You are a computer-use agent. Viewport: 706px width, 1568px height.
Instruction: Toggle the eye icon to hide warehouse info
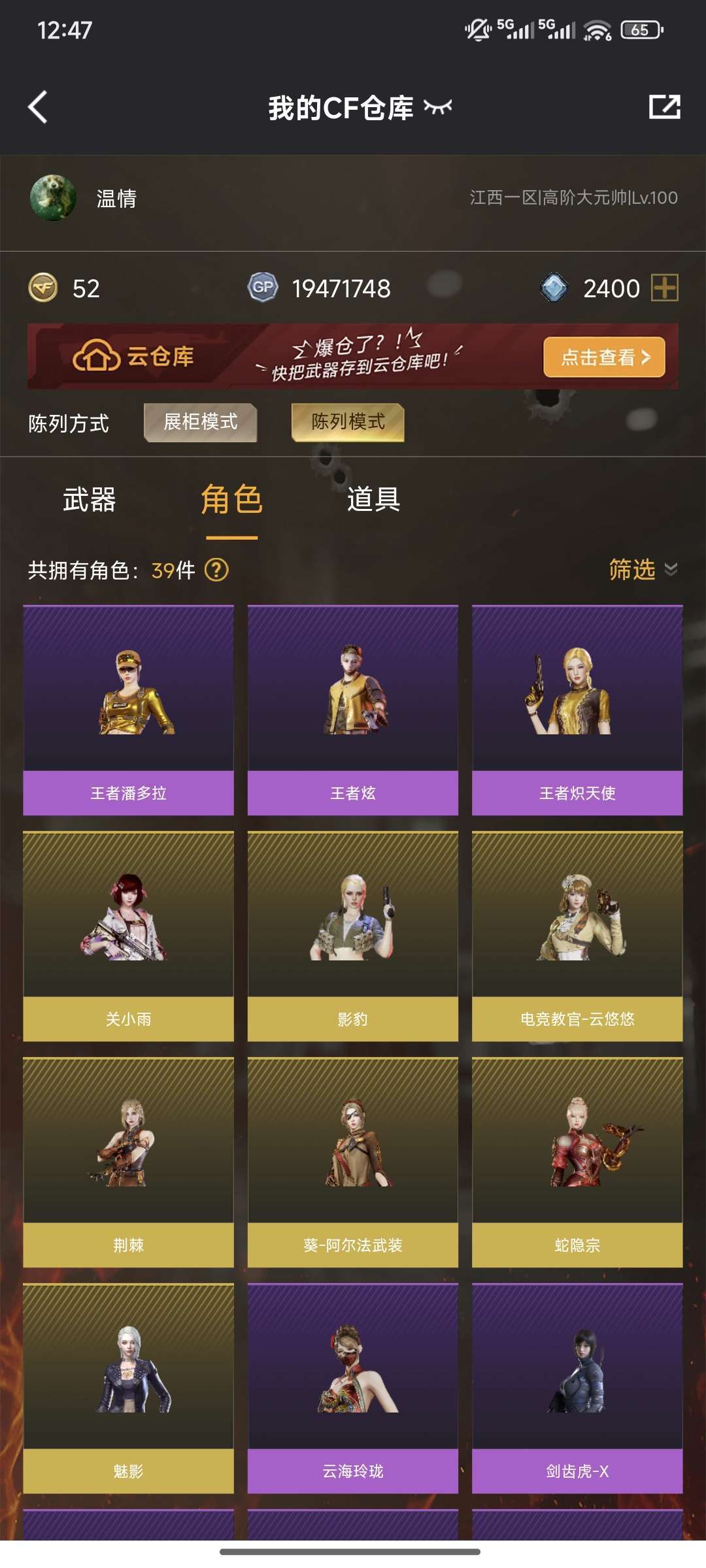click(437, 107)
